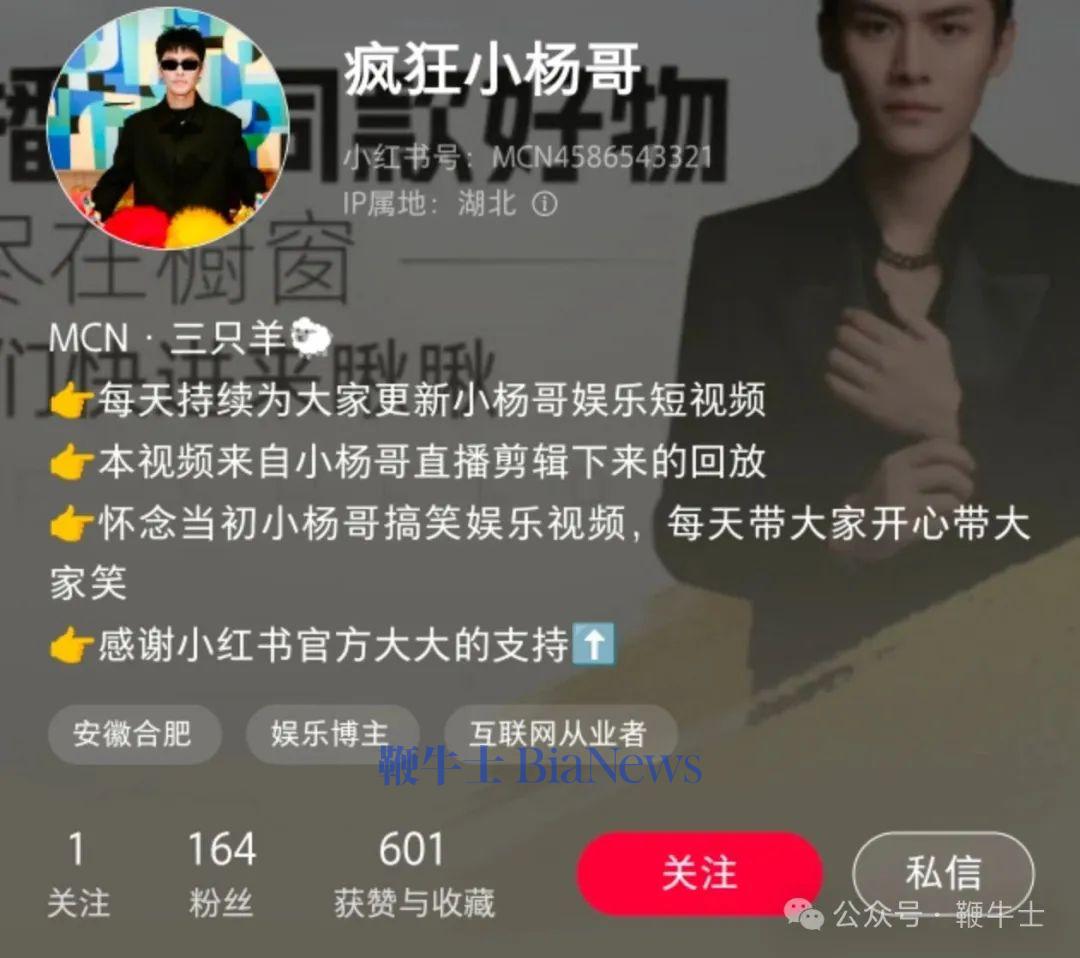Screen dimensions: 1080x958
Task: Show the 601 获赞与收藏 details
Action: pos(414,875)
